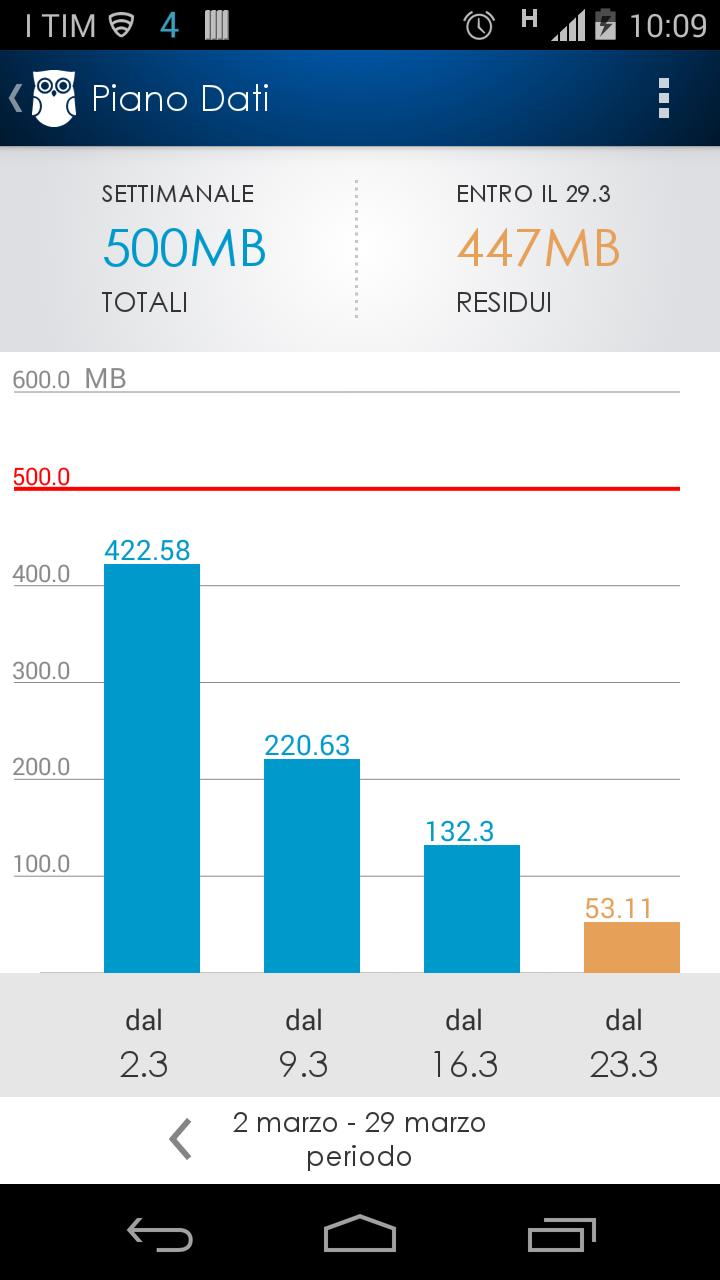Tap the dotted divider between SETTIMANALE and ENTRO
The image size is (720, 1280).
357,248
